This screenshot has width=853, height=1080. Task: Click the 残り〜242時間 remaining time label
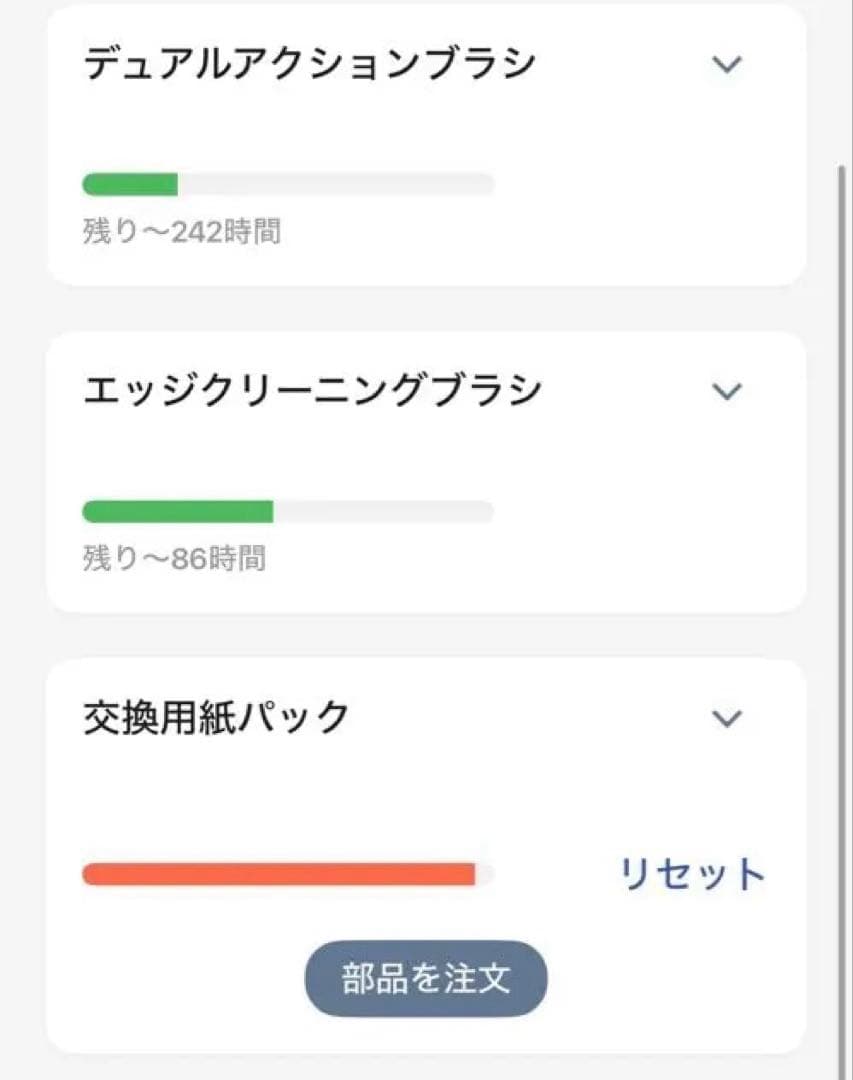pos(182,233)
